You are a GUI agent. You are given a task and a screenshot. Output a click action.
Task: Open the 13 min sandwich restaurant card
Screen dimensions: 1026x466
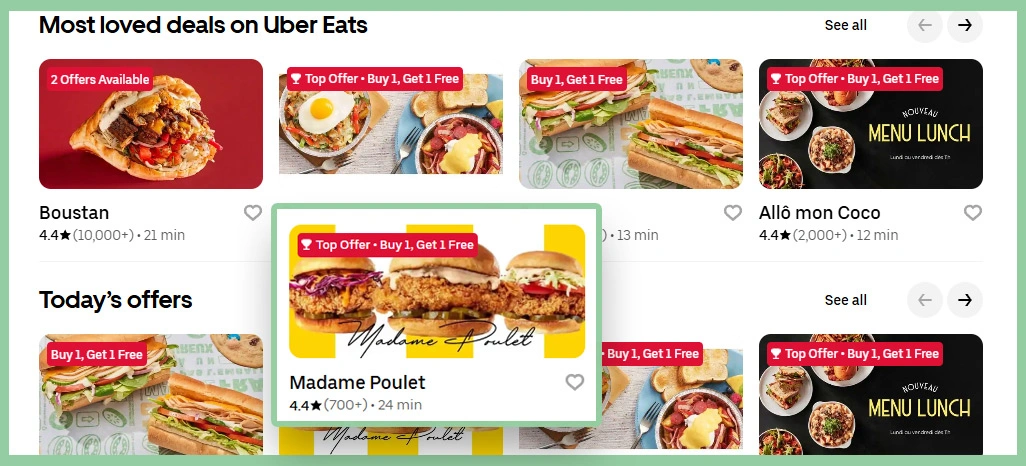point(630,125)
